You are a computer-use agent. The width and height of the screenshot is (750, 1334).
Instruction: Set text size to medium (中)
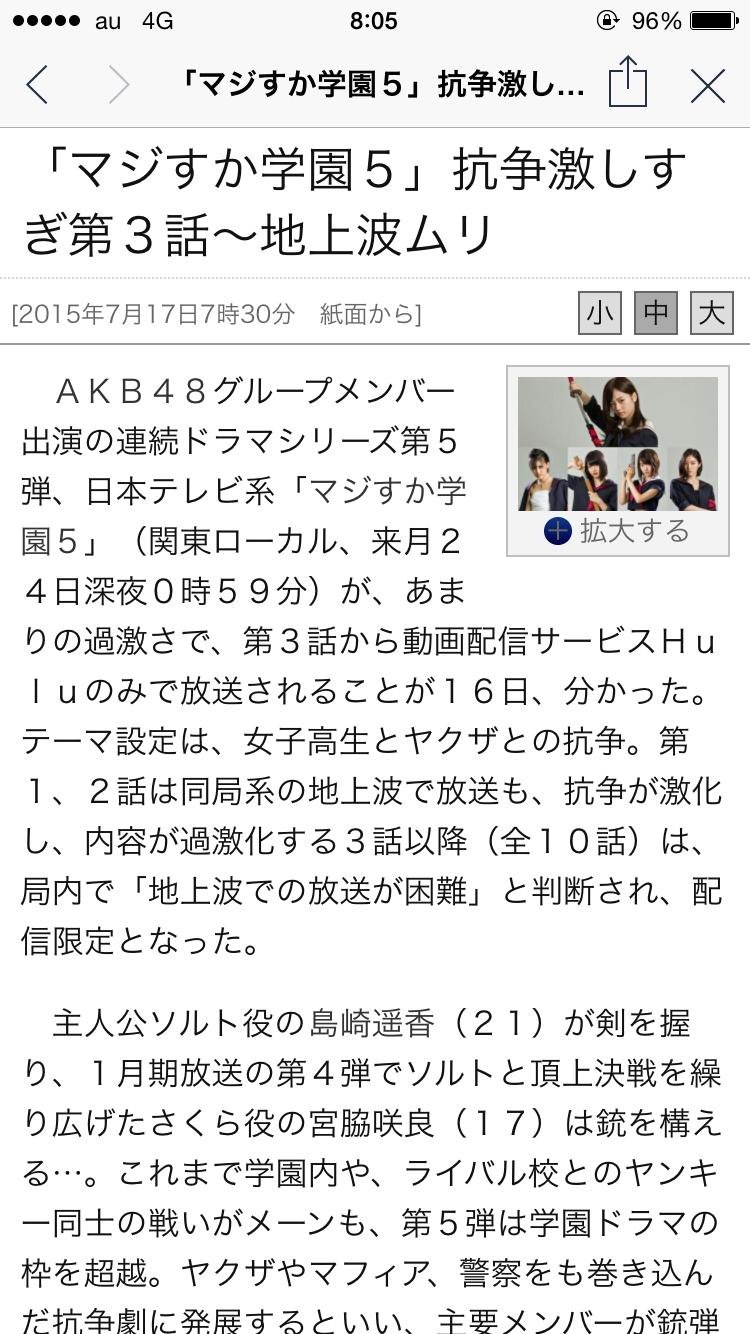[x=656, y=313]
